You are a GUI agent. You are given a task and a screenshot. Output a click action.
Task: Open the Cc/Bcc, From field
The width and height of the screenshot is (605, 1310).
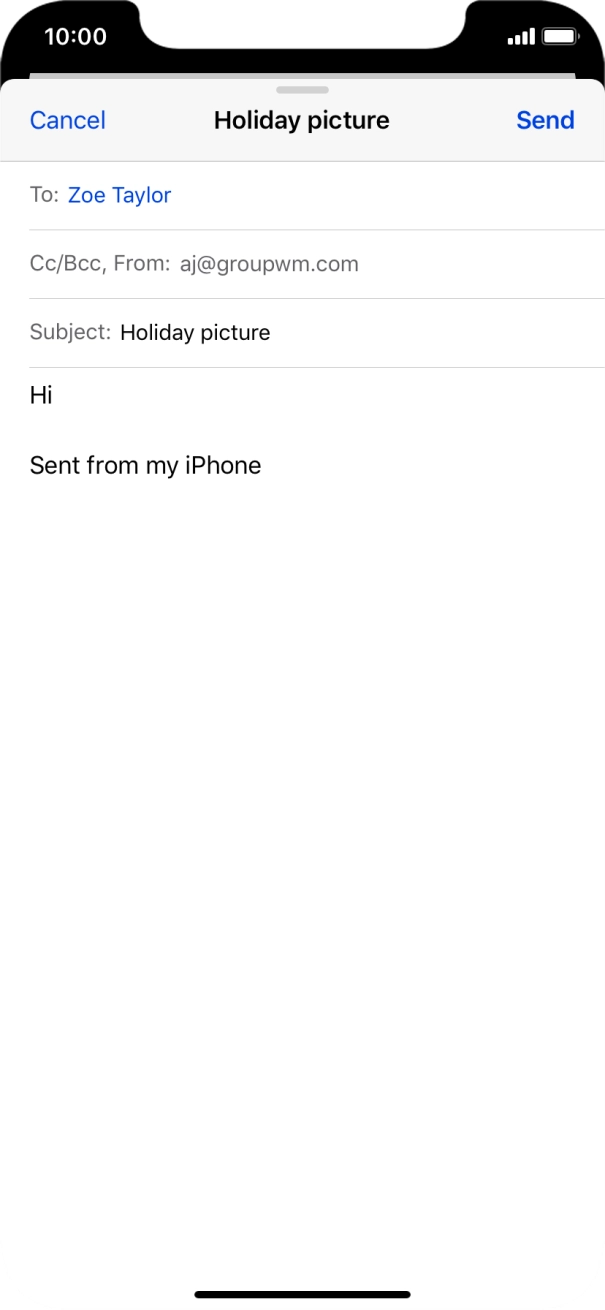coord(302,264)
